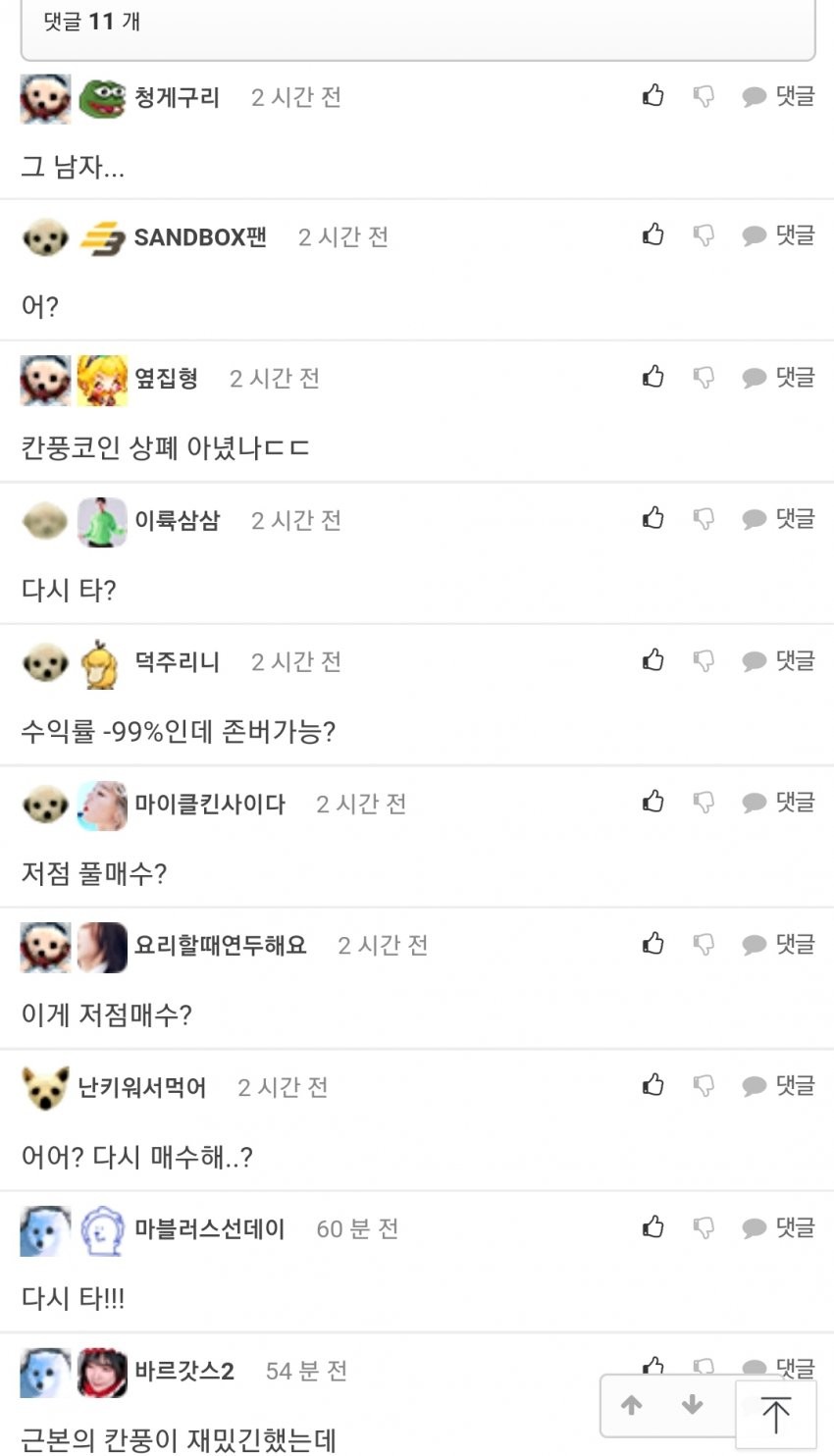Like 이룩삼삼's comment
834x1456 pixels.
653,519
